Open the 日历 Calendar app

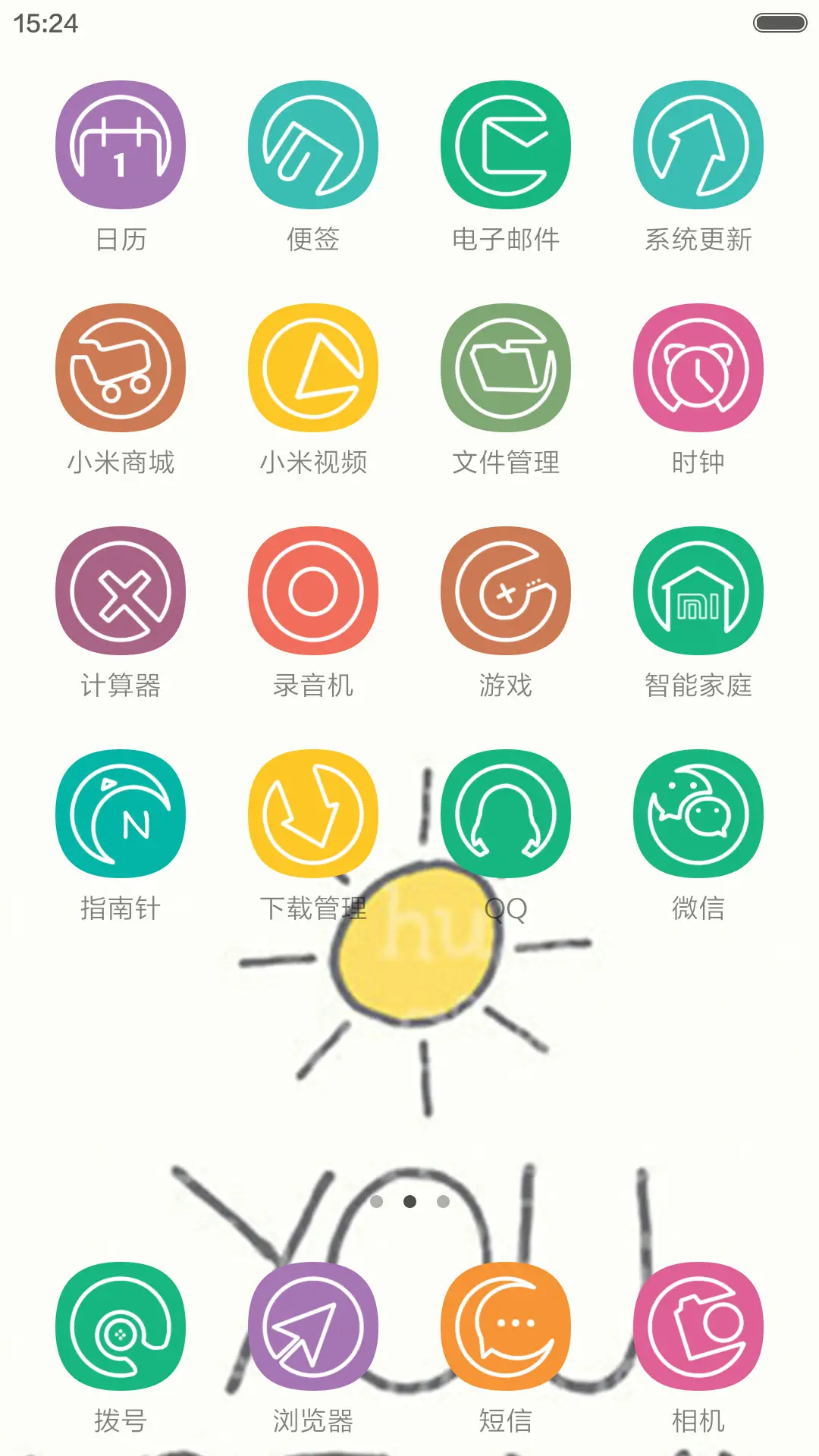tap(120, 146)
